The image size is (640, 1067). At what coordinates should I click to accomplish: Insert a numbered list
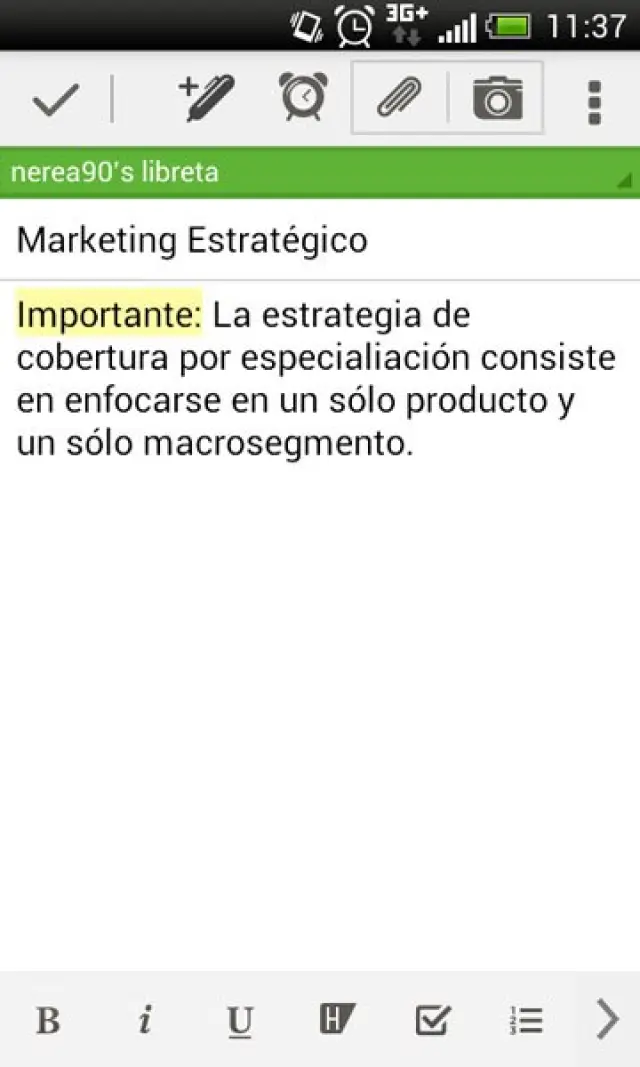(x=526, y=1020)
